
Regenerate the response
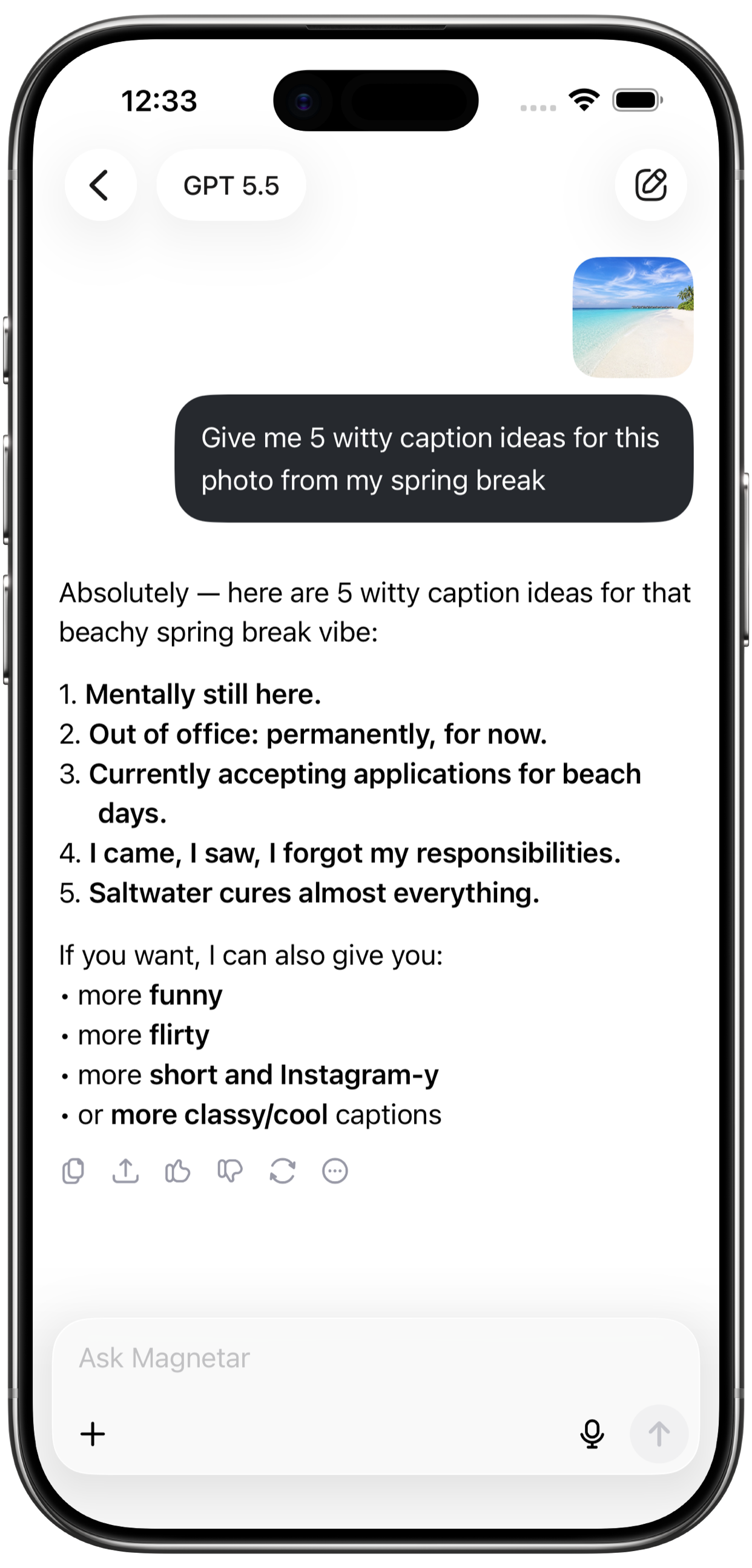[x=283, y=1171]
